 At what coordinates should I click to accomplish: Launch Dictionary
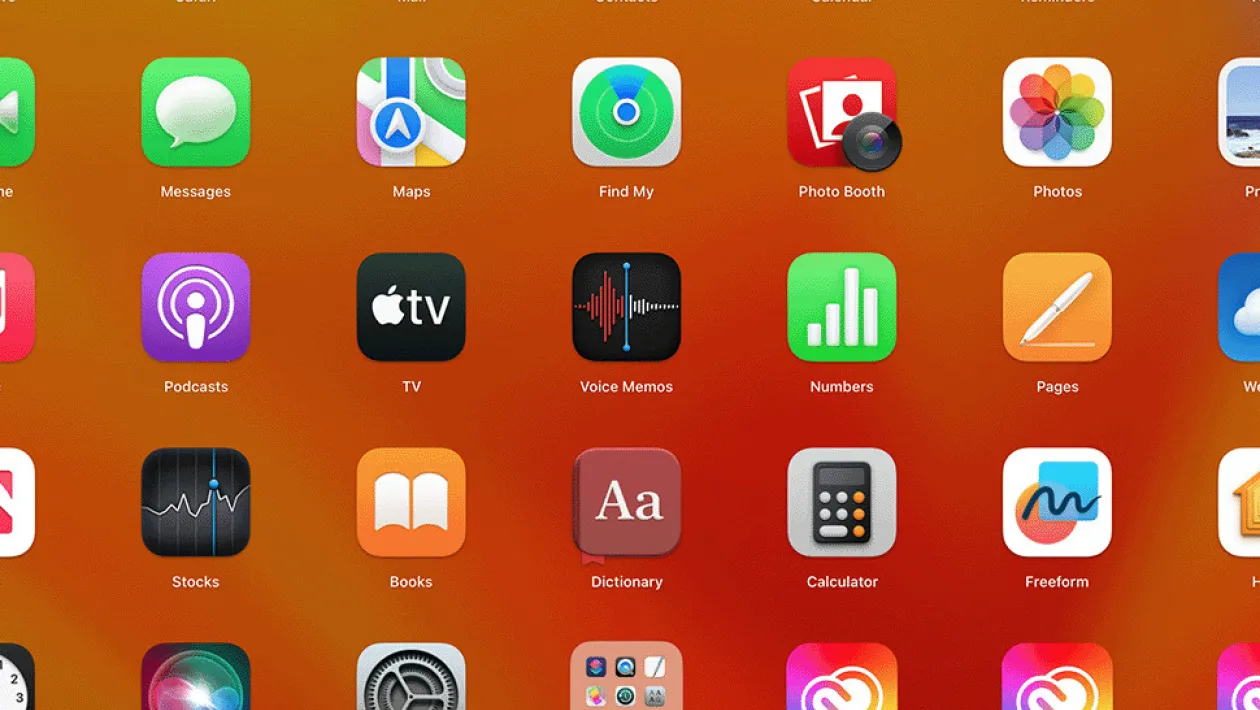[626, 502]
